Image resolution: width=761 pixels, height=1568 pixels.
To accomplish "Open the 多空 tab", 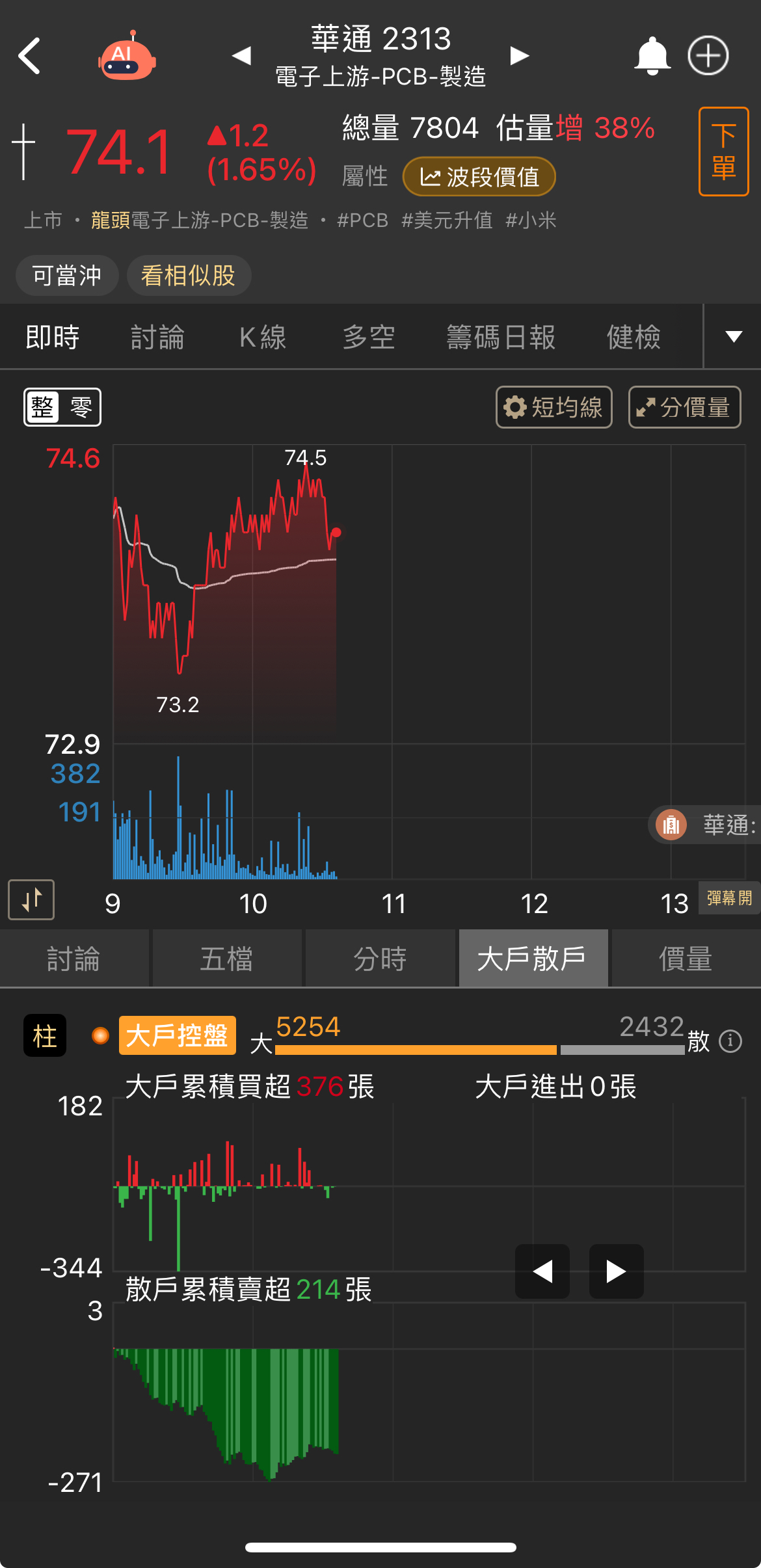I will click(x=369, y=338).
